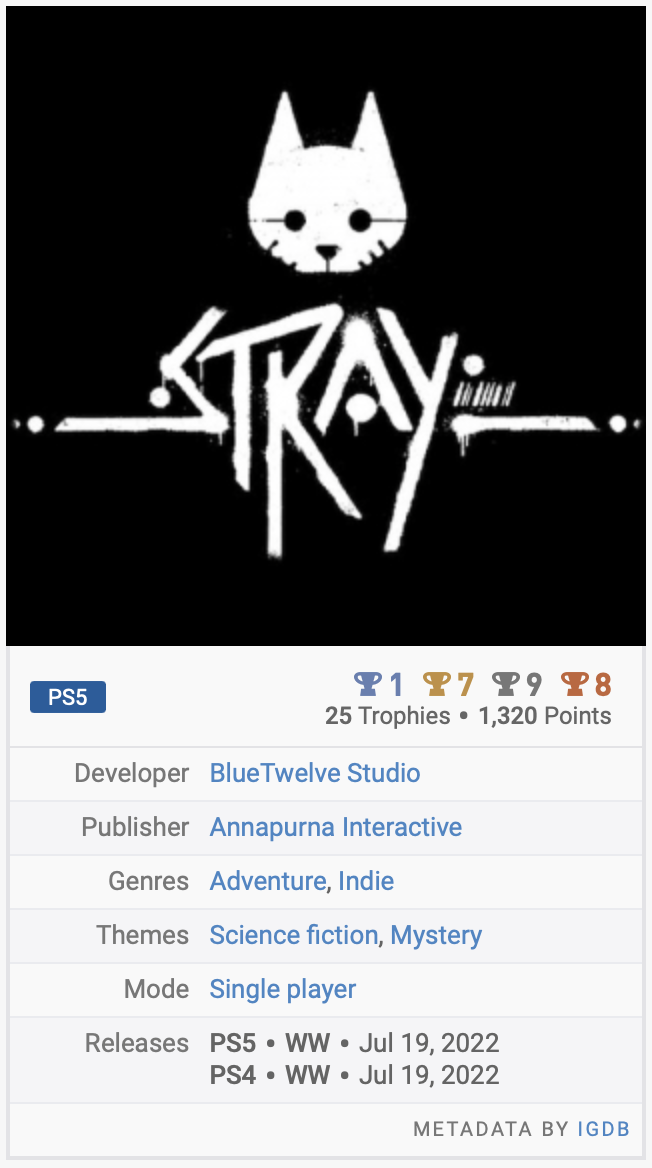The image size is (652, 1168).
Task: Select the Adventure genre link
Action: (x=268, y=881)
